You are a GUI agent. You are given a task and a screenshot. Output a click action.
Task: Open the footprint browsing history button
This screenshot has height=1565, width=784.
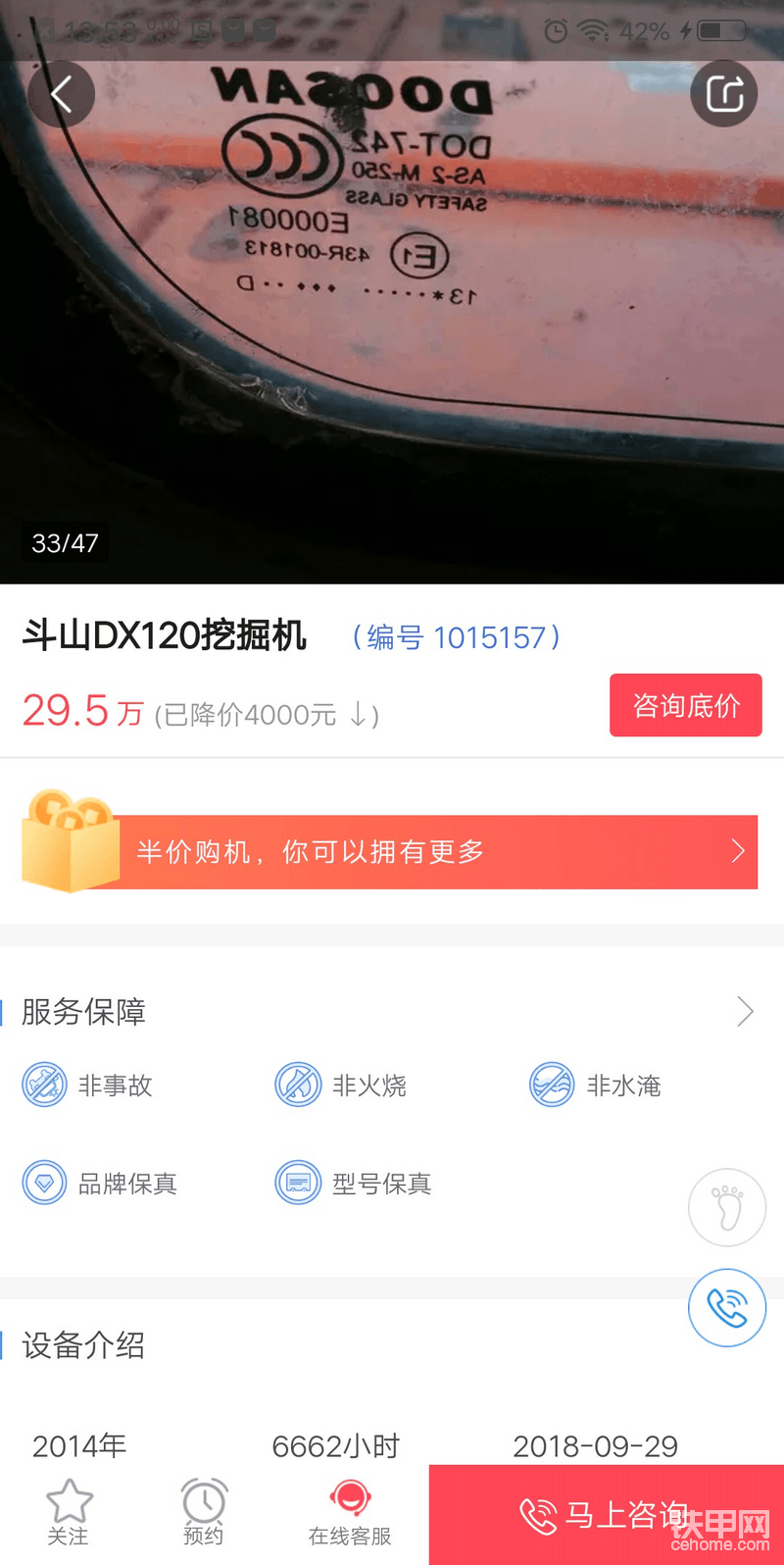(726, 1208)
